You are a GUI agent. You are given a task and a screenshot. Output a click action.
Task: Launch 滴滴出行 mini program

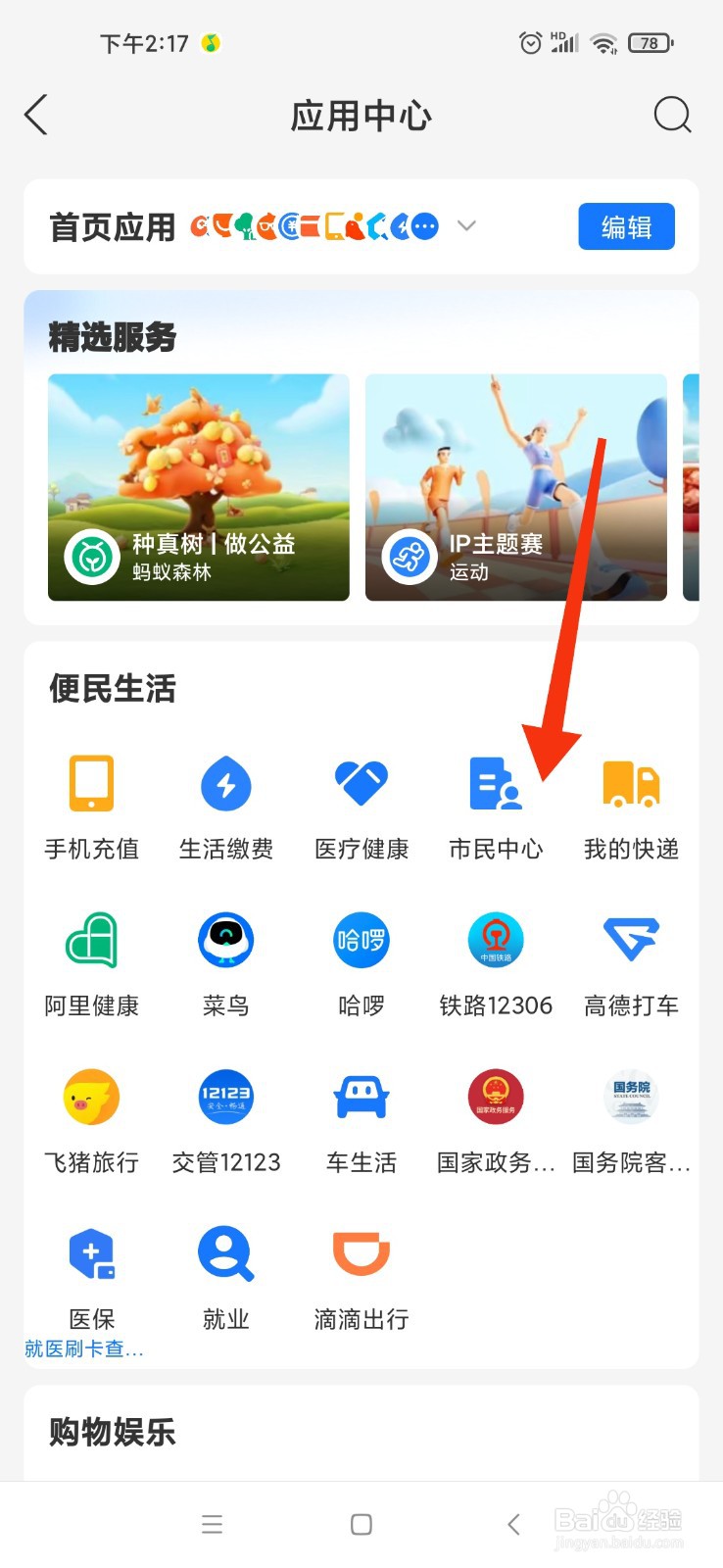pyautogui.click(x=361, y=1274)
